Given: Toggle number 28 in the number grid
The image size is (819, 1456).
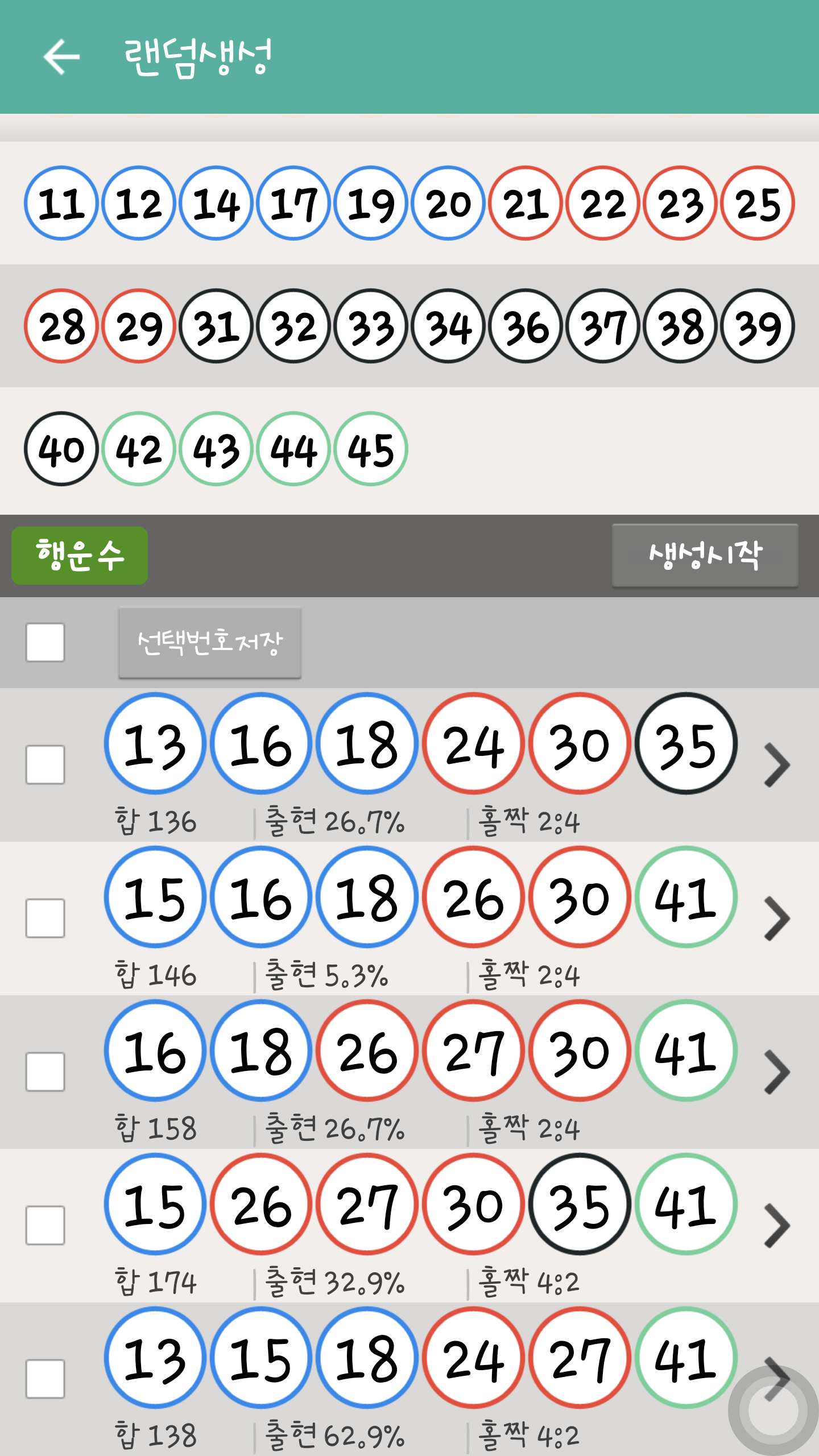Looking at the screenshot, I should (x=61, y=326).
